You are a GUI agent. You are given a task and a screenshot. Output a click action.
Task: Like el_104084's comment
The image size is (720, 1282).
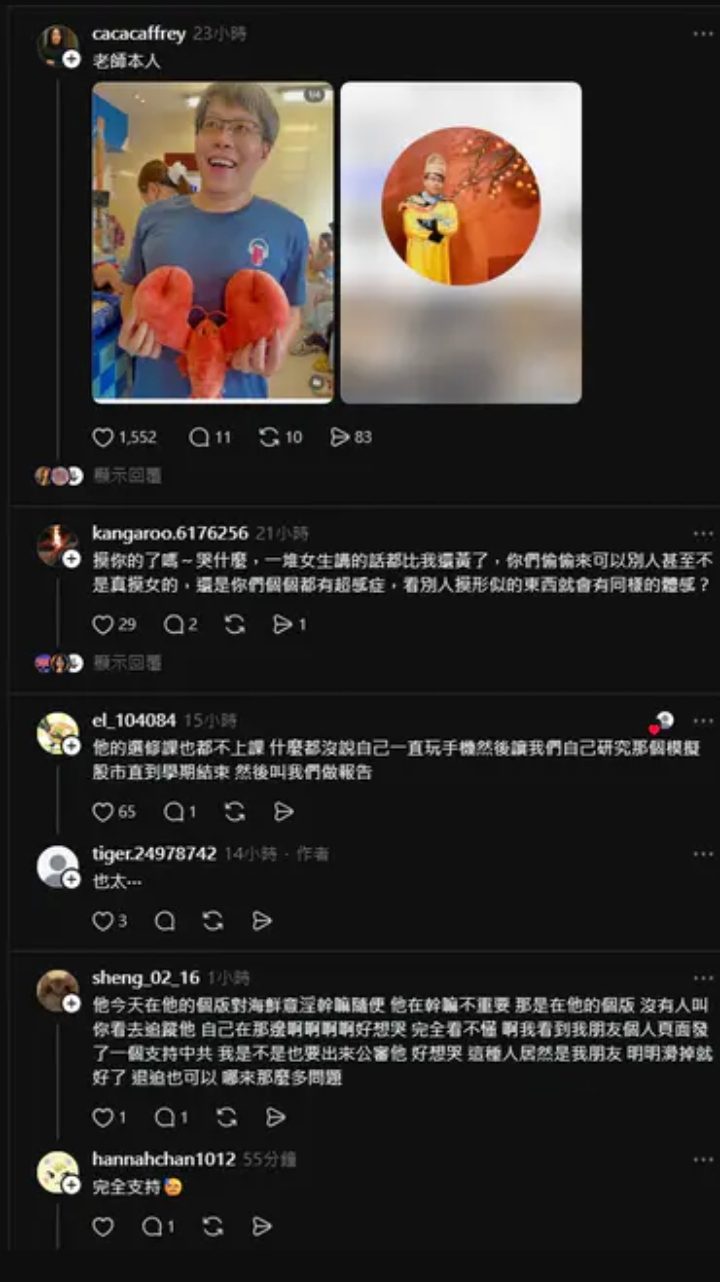103,812
